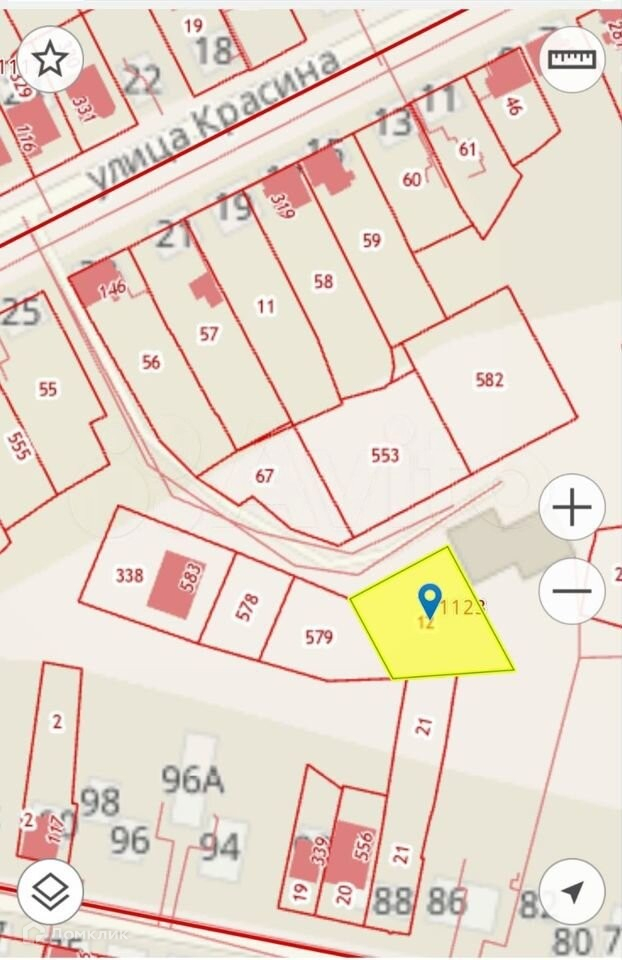Viewport: 622px width, 960px height.
Task: Tap the blue pin on the highlighted parcel
Action: click(x=430, y=600)
